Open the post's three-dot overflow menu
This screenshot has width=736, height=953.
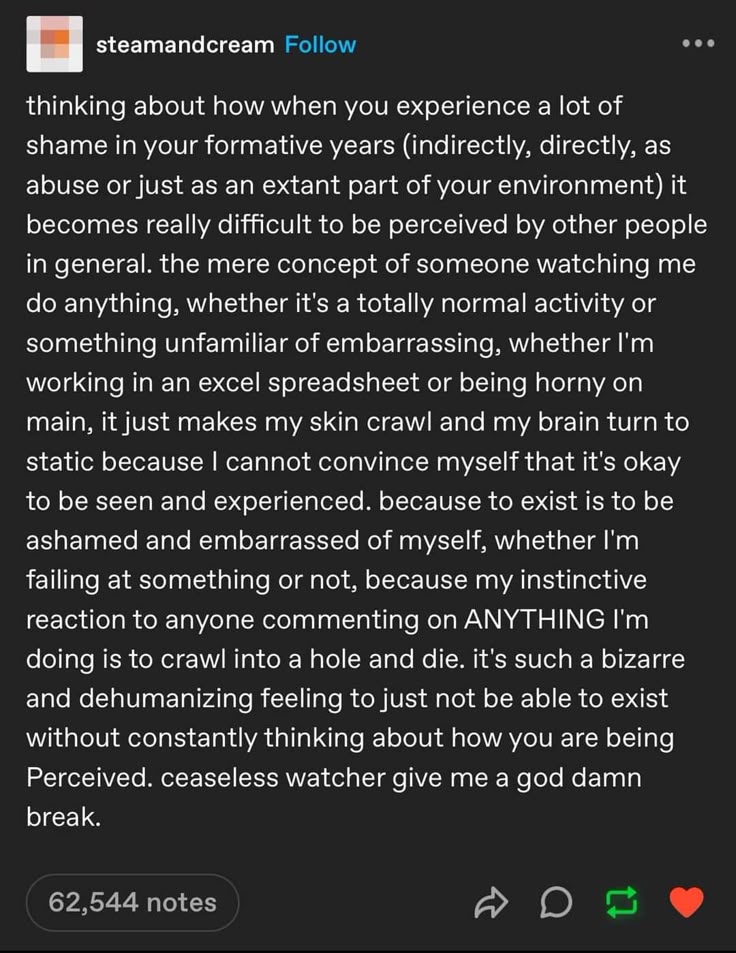697,45
